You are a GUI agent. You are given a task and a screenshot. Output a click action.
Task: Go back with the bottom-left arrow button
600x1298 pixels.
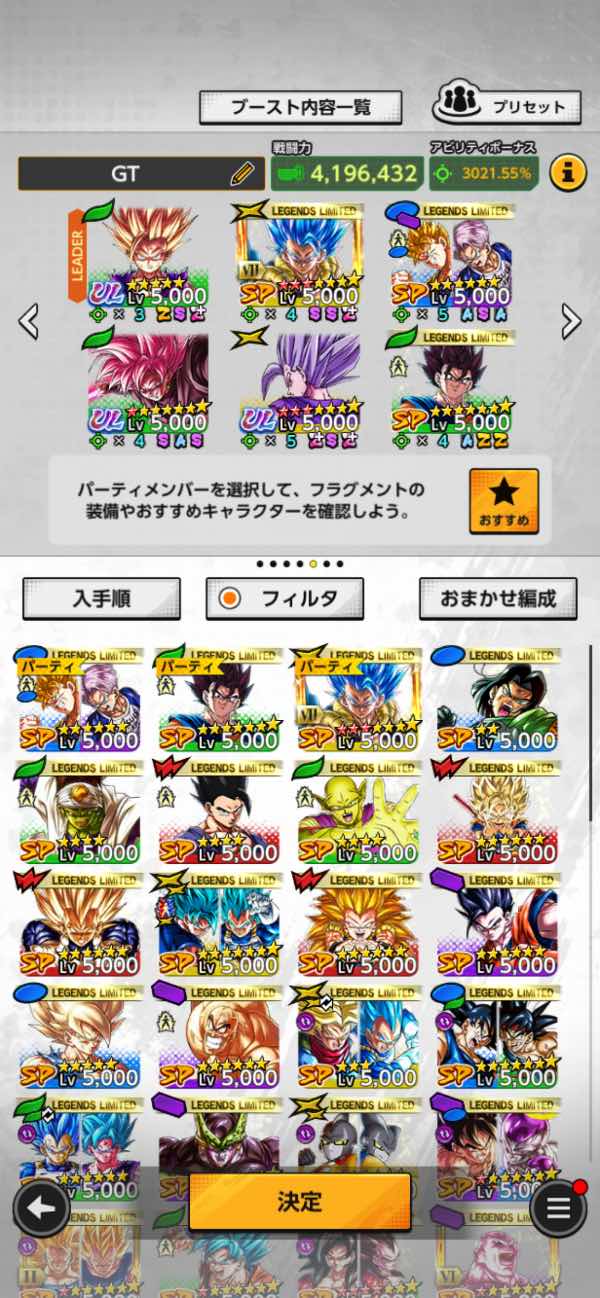(x=41, y=1208)
